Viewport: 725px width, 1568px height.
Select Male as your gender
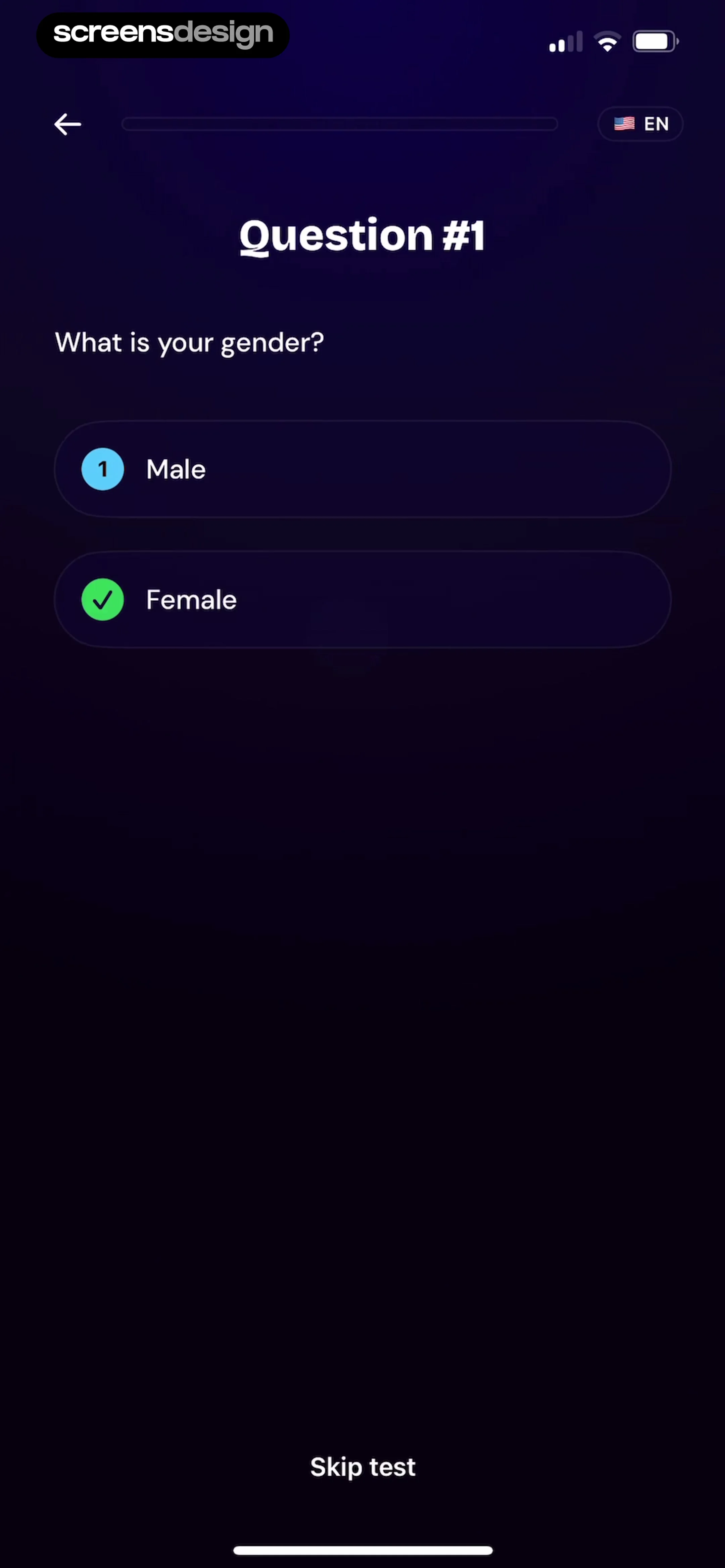click(x=362, y=469)
